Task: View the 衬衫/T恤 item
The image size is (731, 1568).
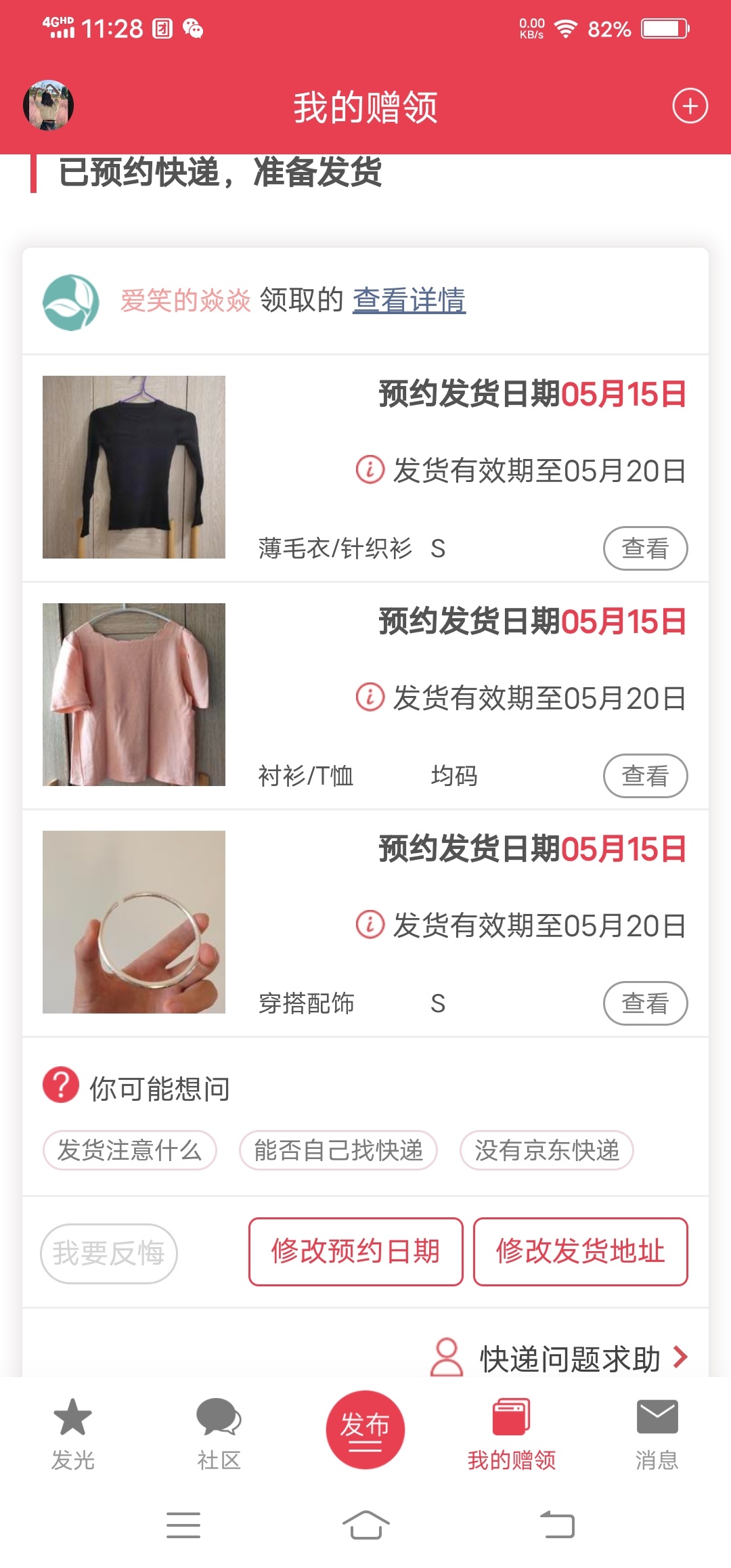Action: (645, 776)
